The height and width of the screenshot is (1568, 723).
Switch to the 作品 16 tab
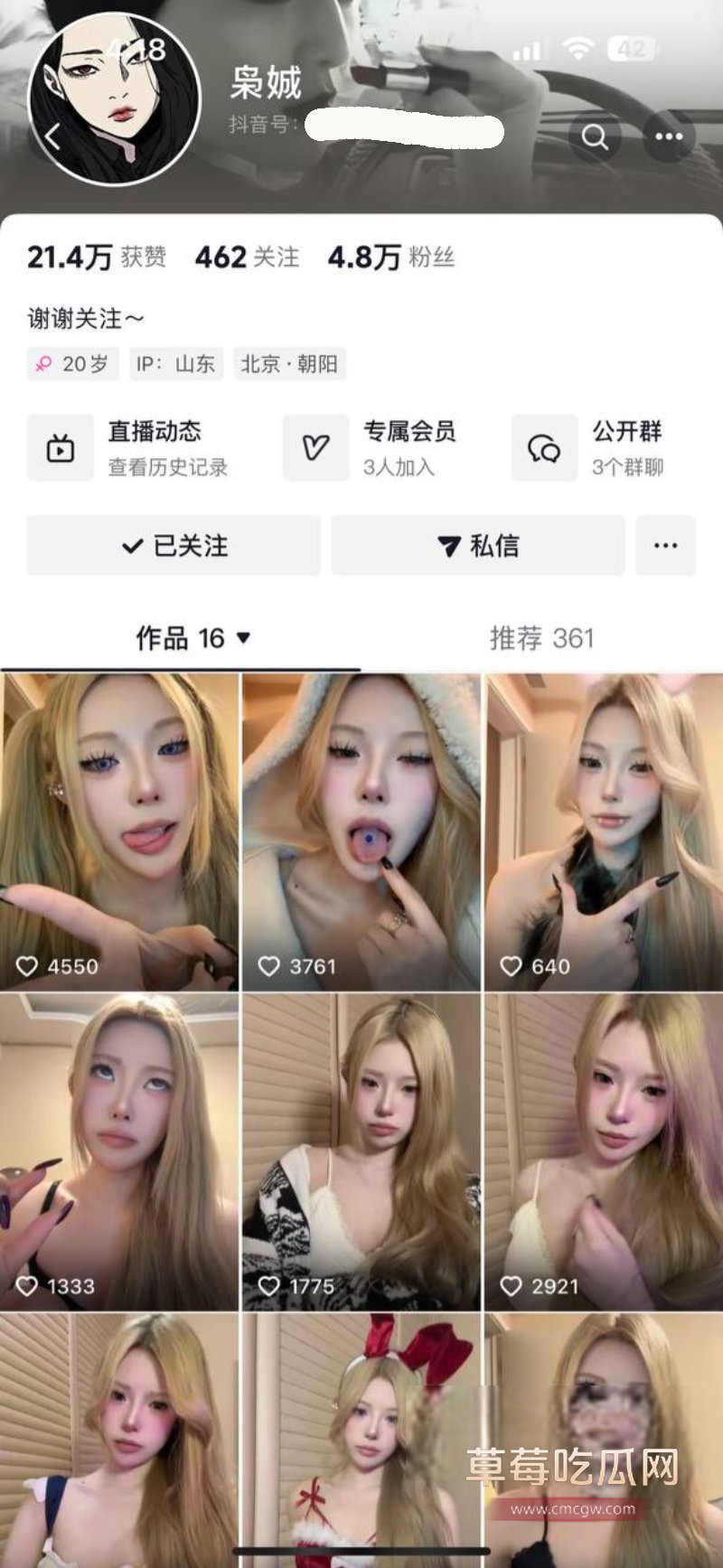click(x=192, y=638)
